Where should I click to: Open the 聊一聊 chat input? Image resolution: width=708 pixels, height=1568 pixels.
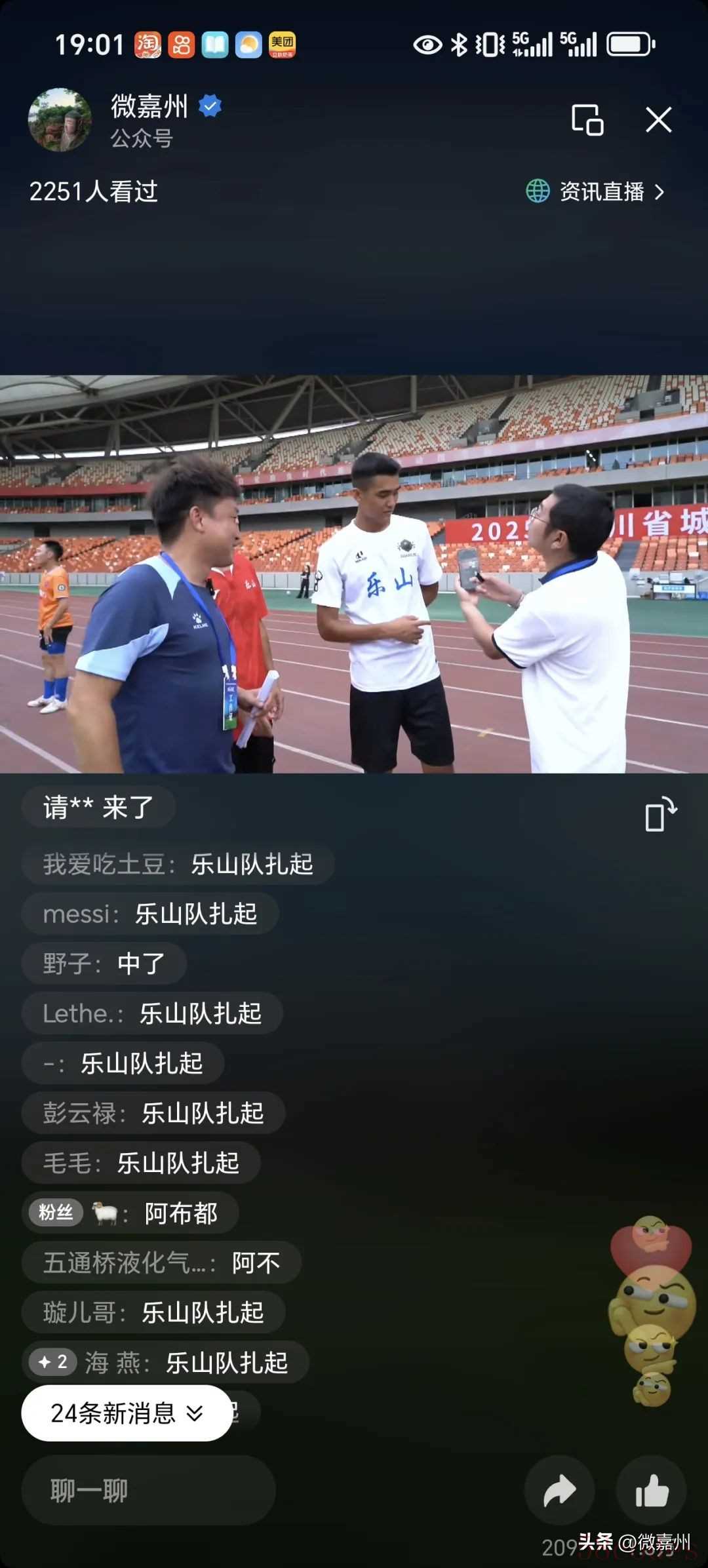148,1491
